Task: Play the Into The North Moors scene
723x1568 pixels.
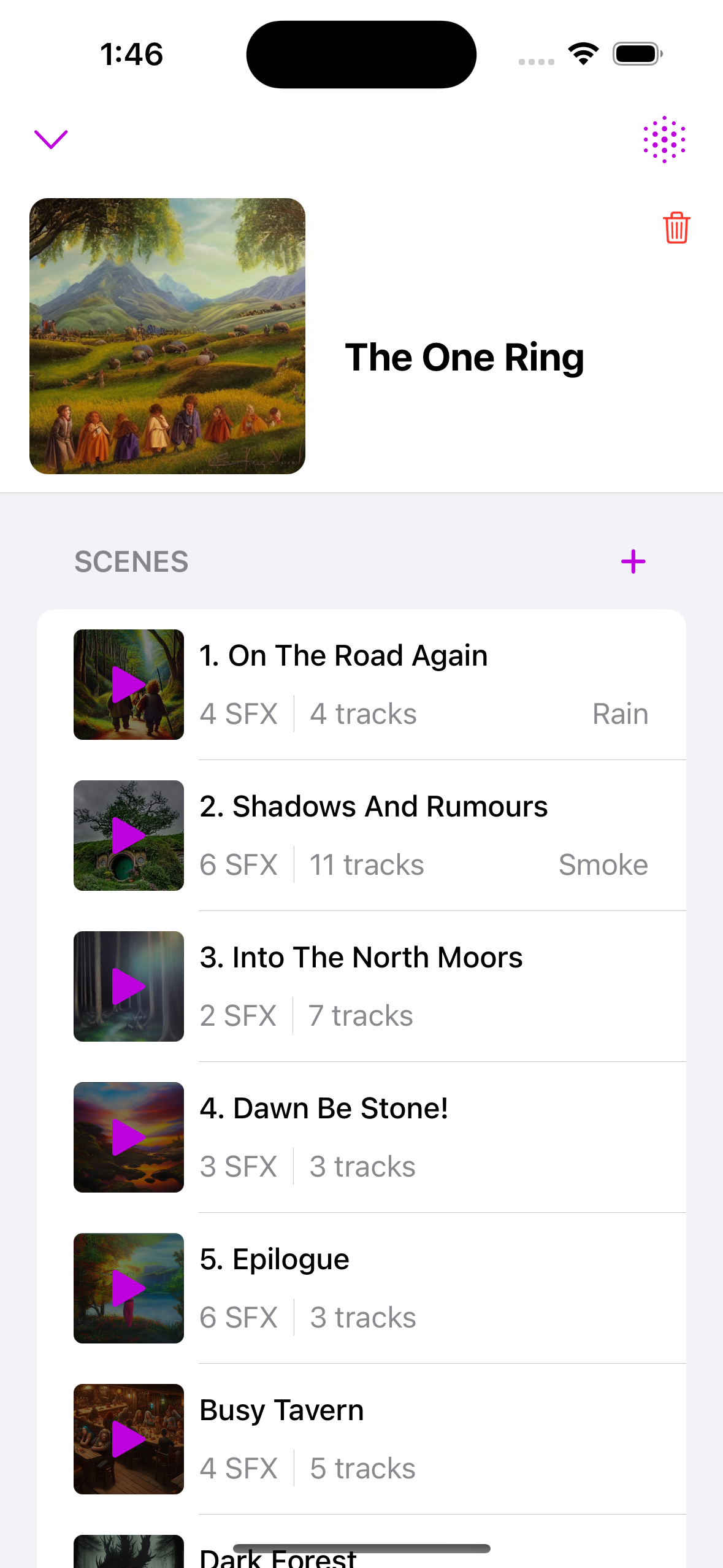Action: coord(128,986)
